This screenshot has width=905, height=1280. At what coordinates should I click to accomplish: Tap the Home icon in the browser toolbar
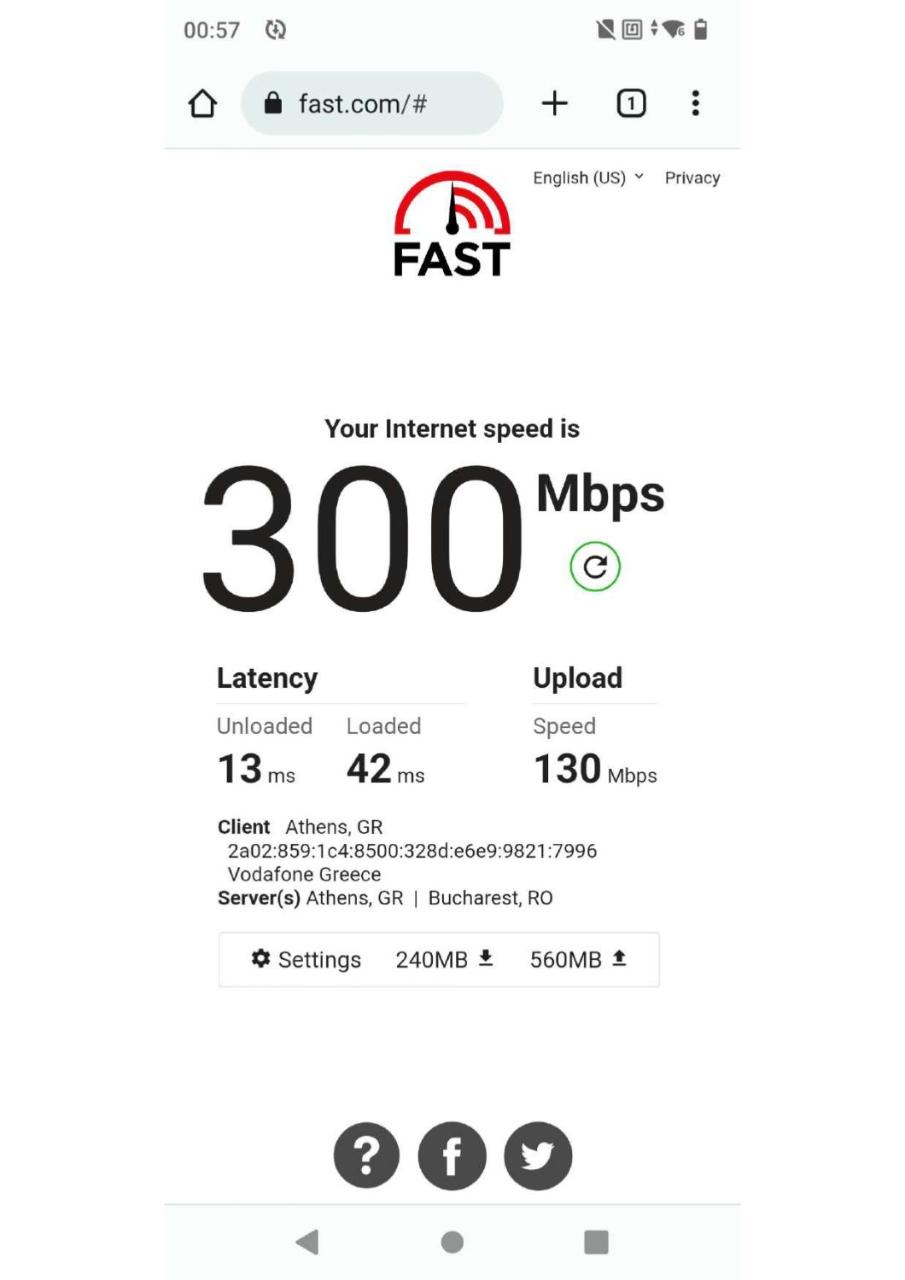click(202, 103)
